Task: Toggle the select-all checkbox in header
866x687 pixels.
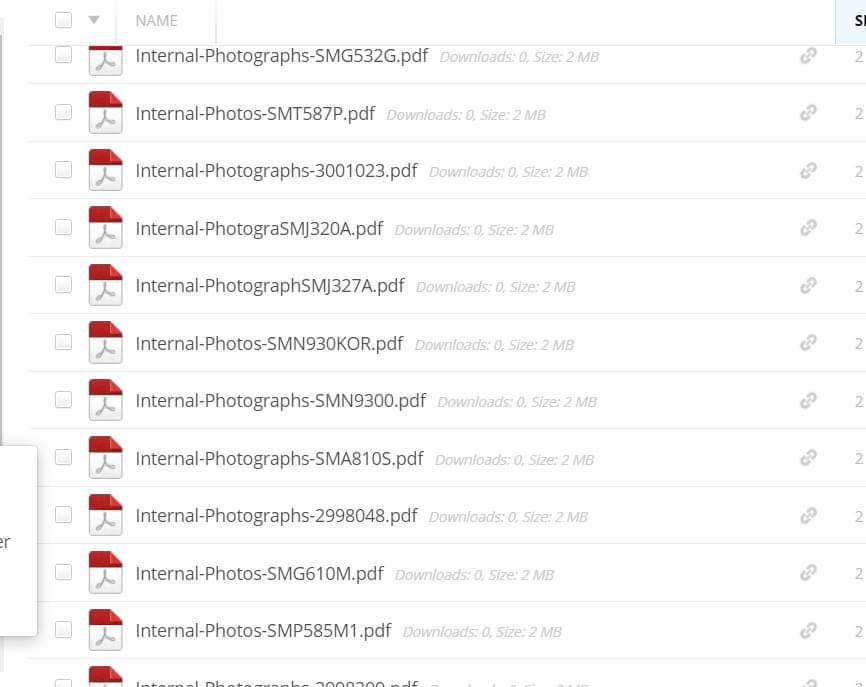Action: [63, 20]
